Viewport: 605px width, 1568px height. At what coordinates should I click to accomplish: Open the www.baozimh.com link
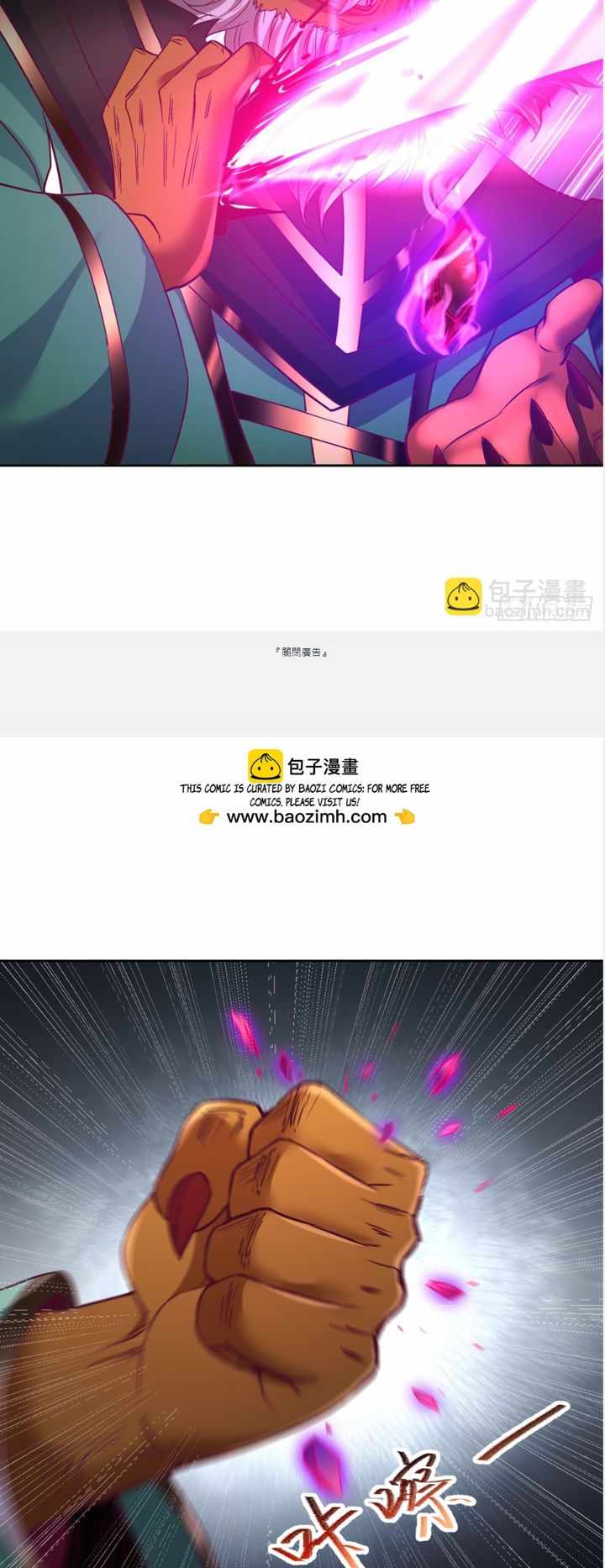pos(307,816)
